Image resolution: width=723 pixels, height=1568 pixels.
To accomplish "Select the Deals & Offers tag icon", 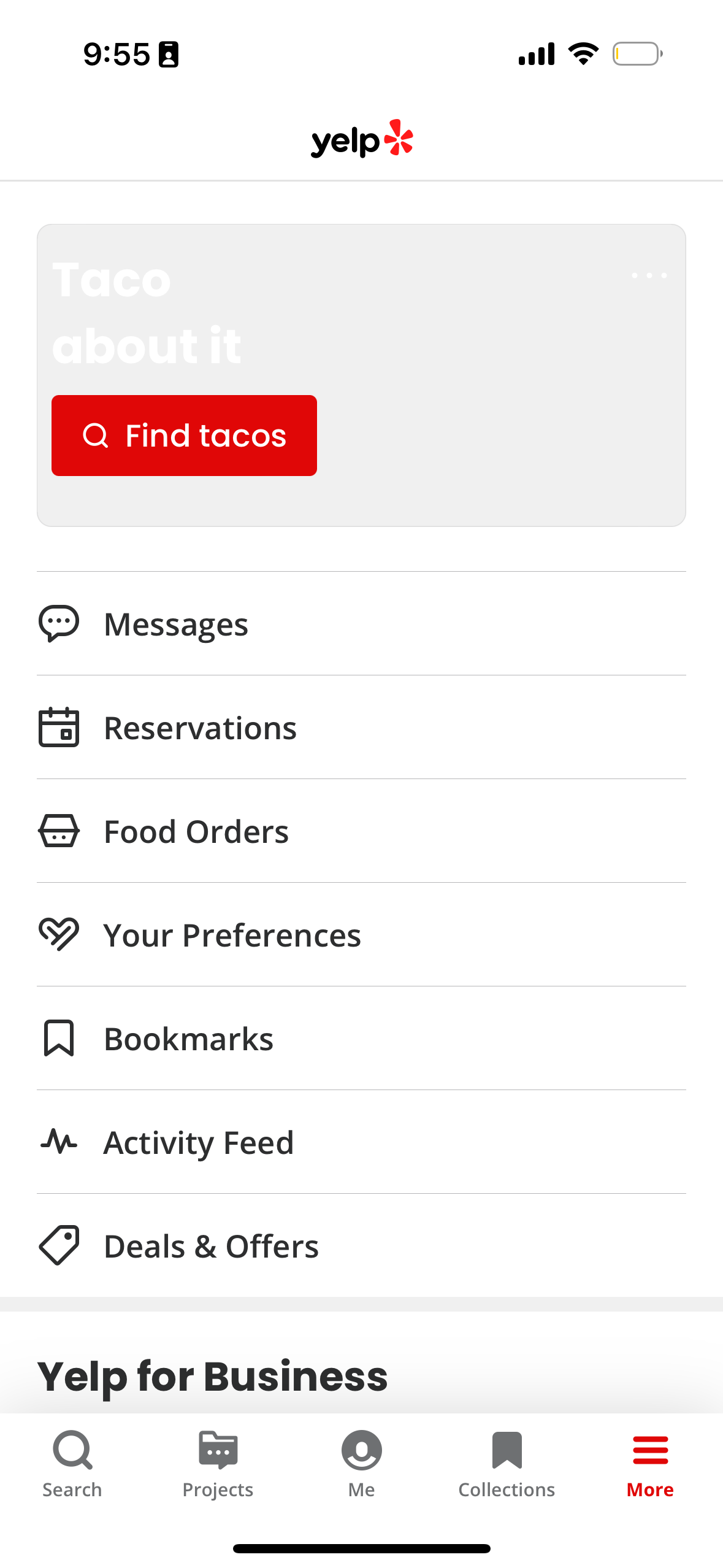I will coord(59,1245).
